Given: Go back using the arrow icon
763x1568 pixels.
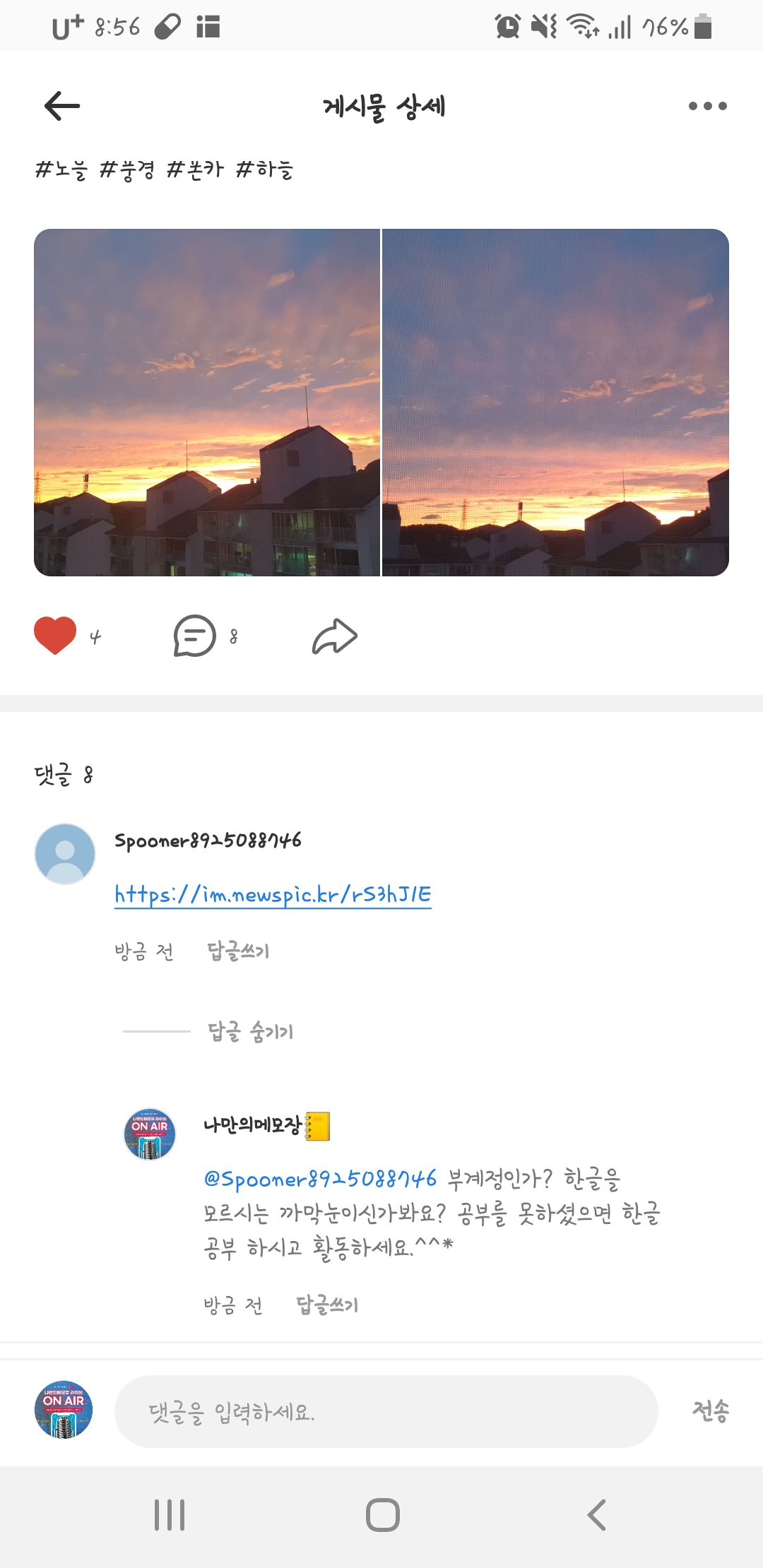Looking at the screenshot, I should pyautogui.click(x=62, y=106).
